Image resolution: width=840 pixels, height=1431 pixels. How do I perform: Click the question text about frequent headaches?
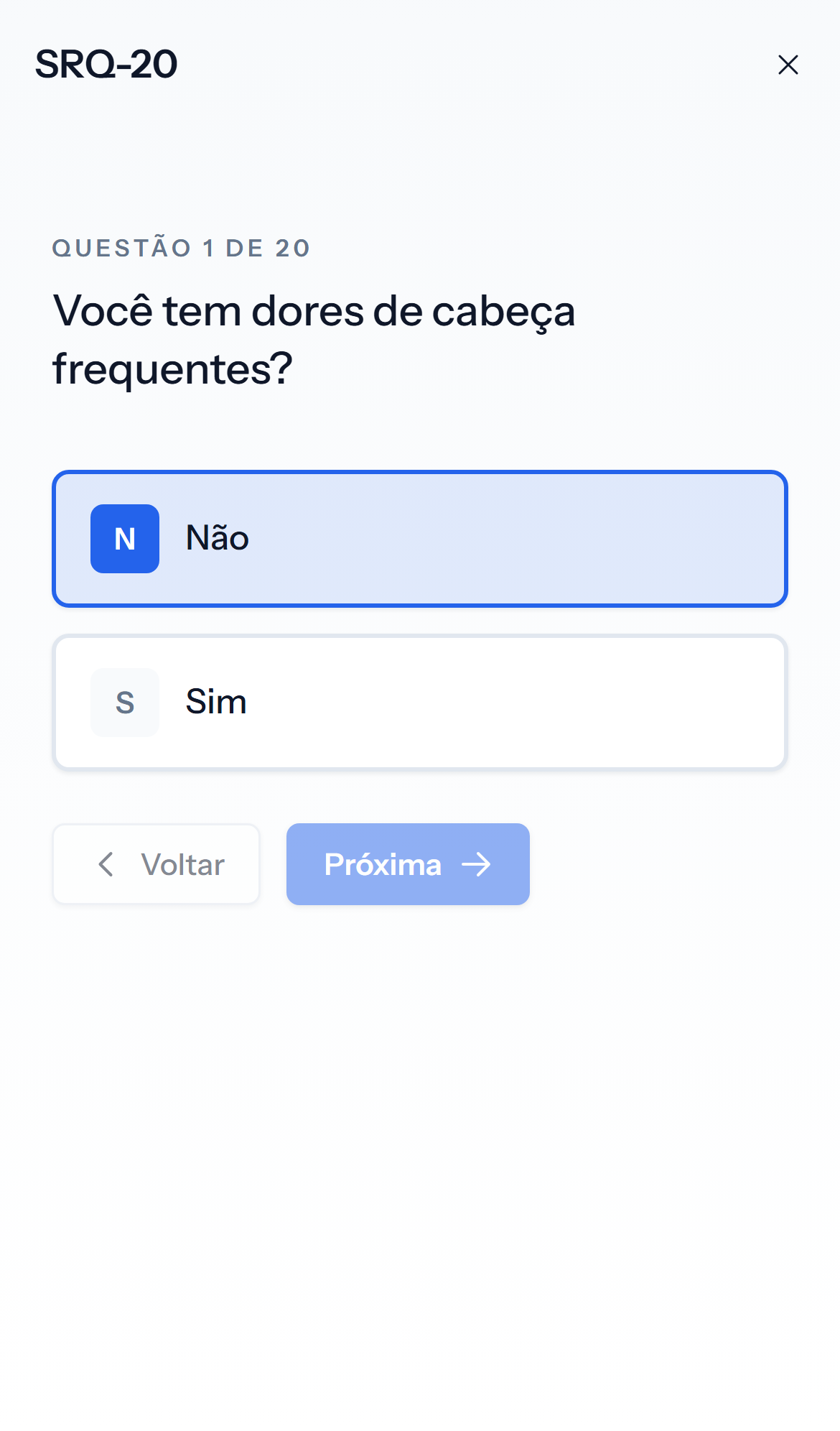pyautogui.click(x=314, y=338)
